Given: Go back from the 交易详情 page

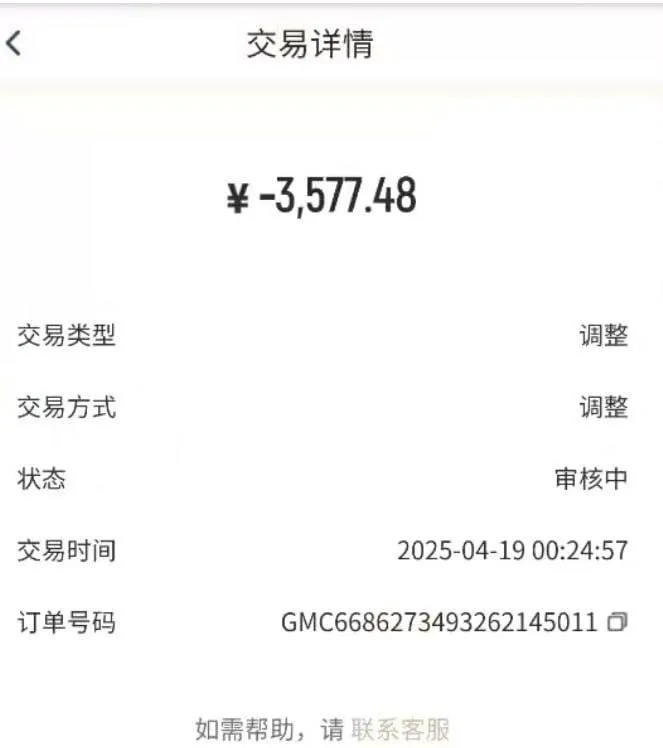Looking at the screenshot, I should click(14, 44).
